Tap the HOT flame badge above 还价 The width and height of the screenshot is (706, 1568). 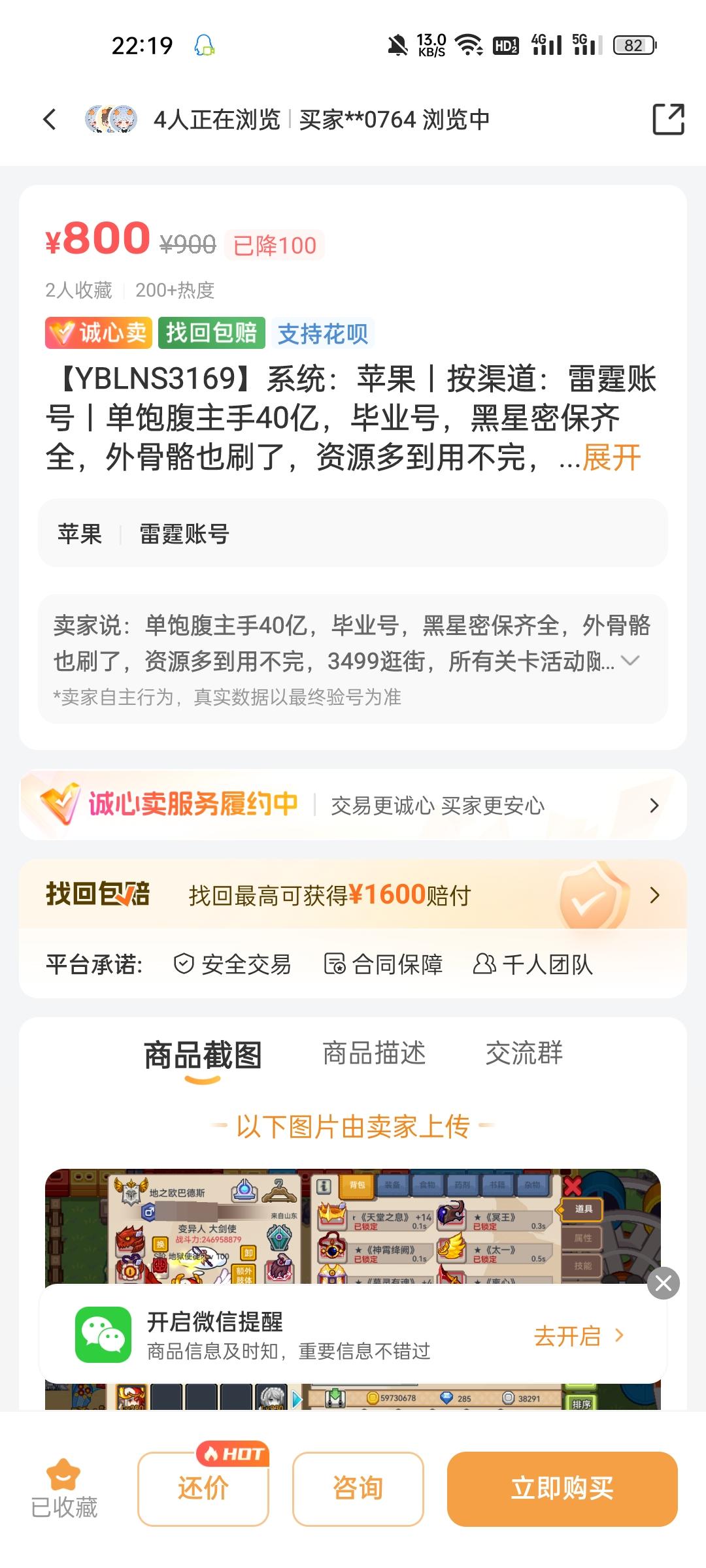233,1454
